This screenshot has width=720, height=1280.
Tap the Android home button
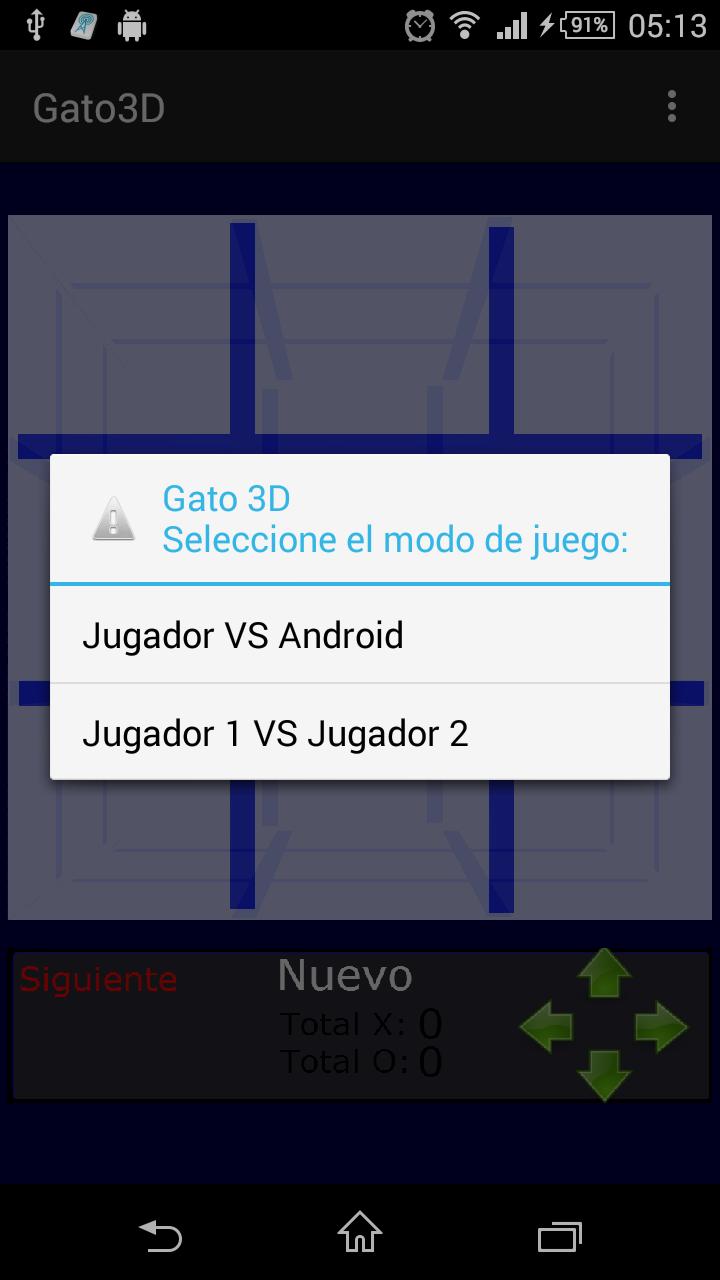pyautogui.click(x=360, y=1233)
